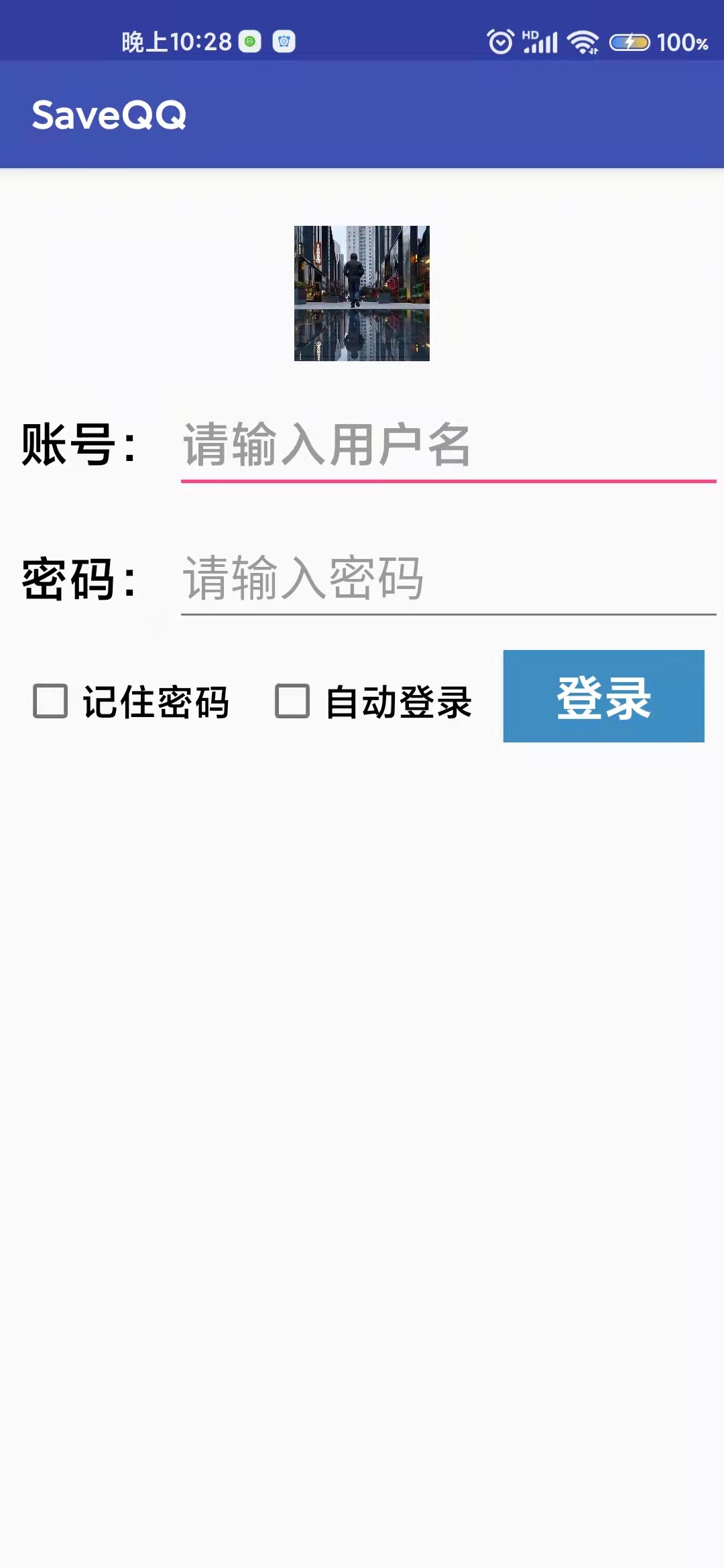
Task: Enable the 自动登录 checkbox
Action: tap(293, 701)
